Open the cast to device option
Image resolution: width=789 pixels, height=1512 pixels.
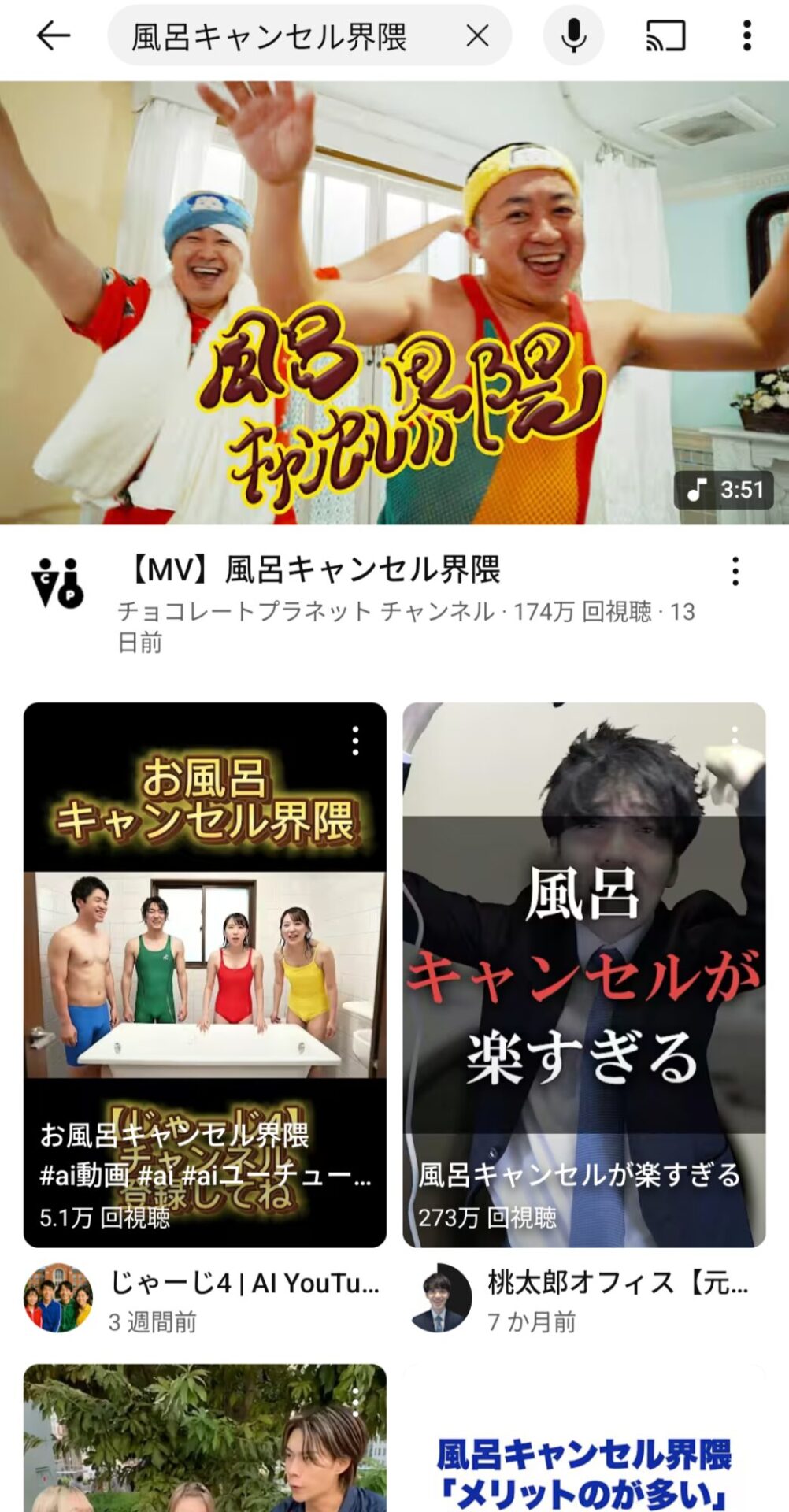(x=666, y=35)
